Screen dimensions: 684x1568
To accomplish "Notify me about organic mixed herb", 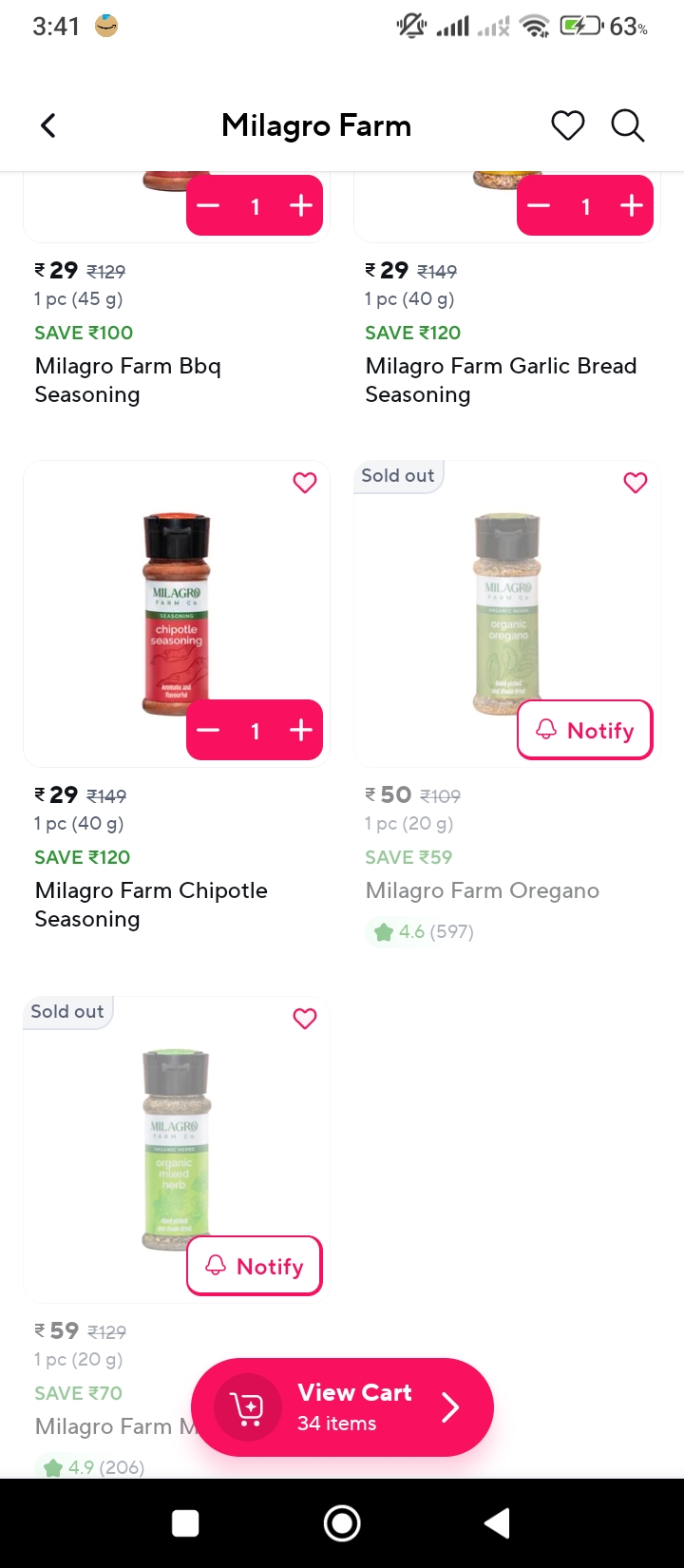I will (255, 1266).
